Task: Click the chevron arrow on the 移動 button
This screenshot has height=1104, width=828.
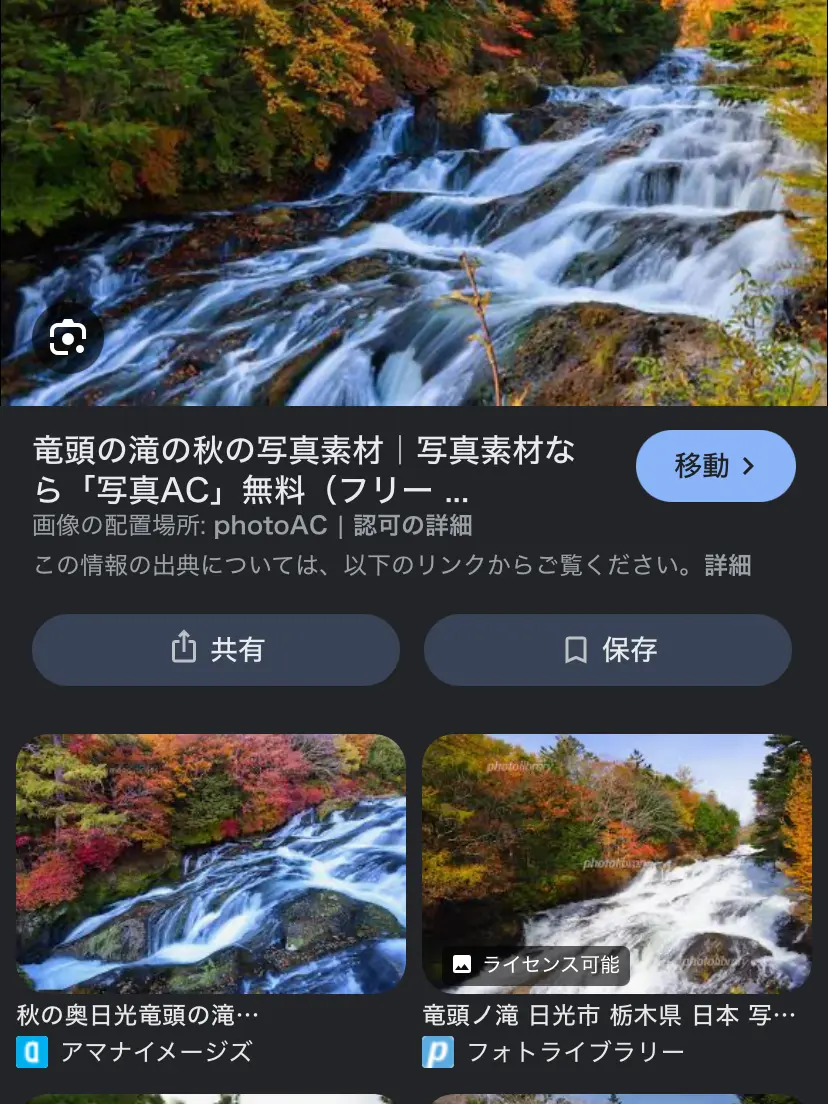Action: pos(748,465)
